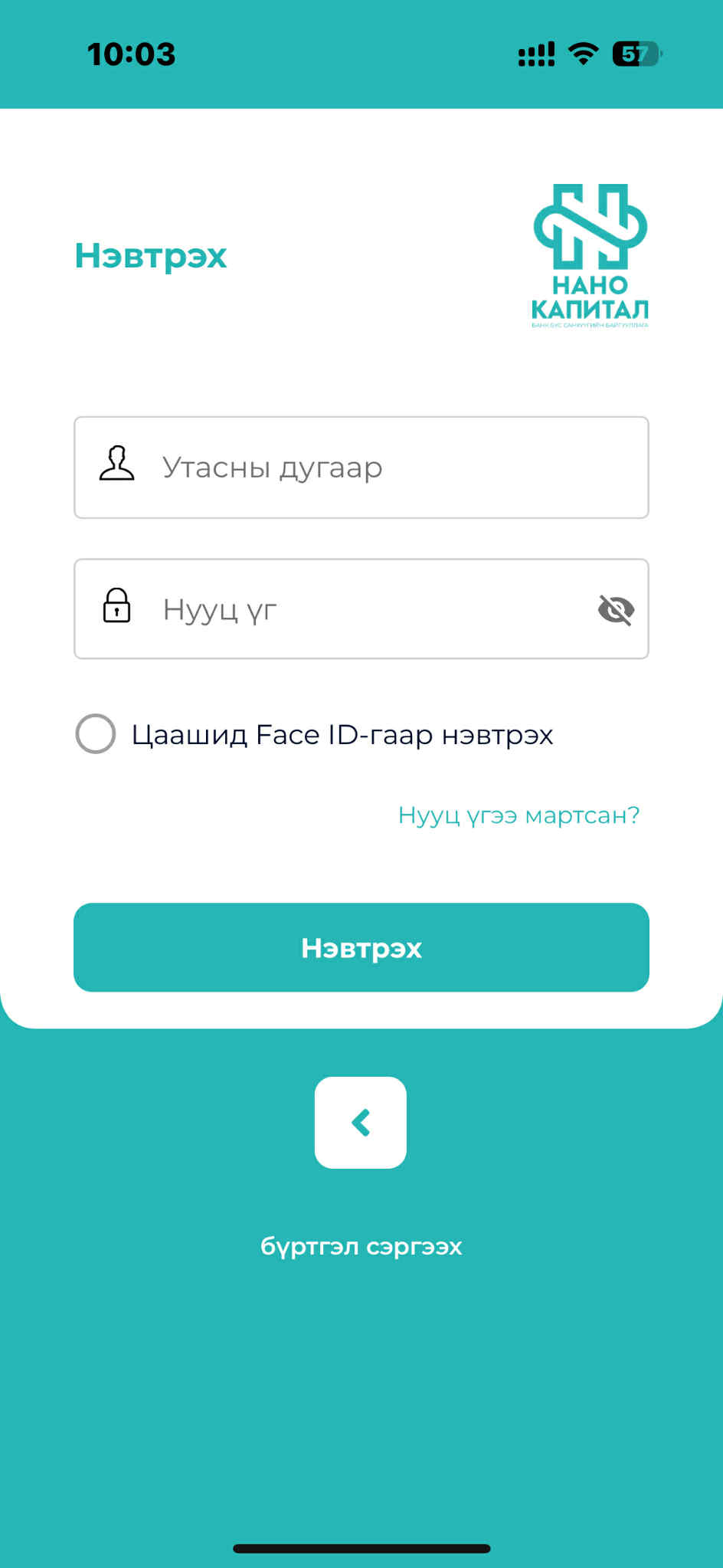The height and width of the screenshot is (1568, 723).
Task: Open password reveal control in Нууц үг field
Action: pos(617,608)
